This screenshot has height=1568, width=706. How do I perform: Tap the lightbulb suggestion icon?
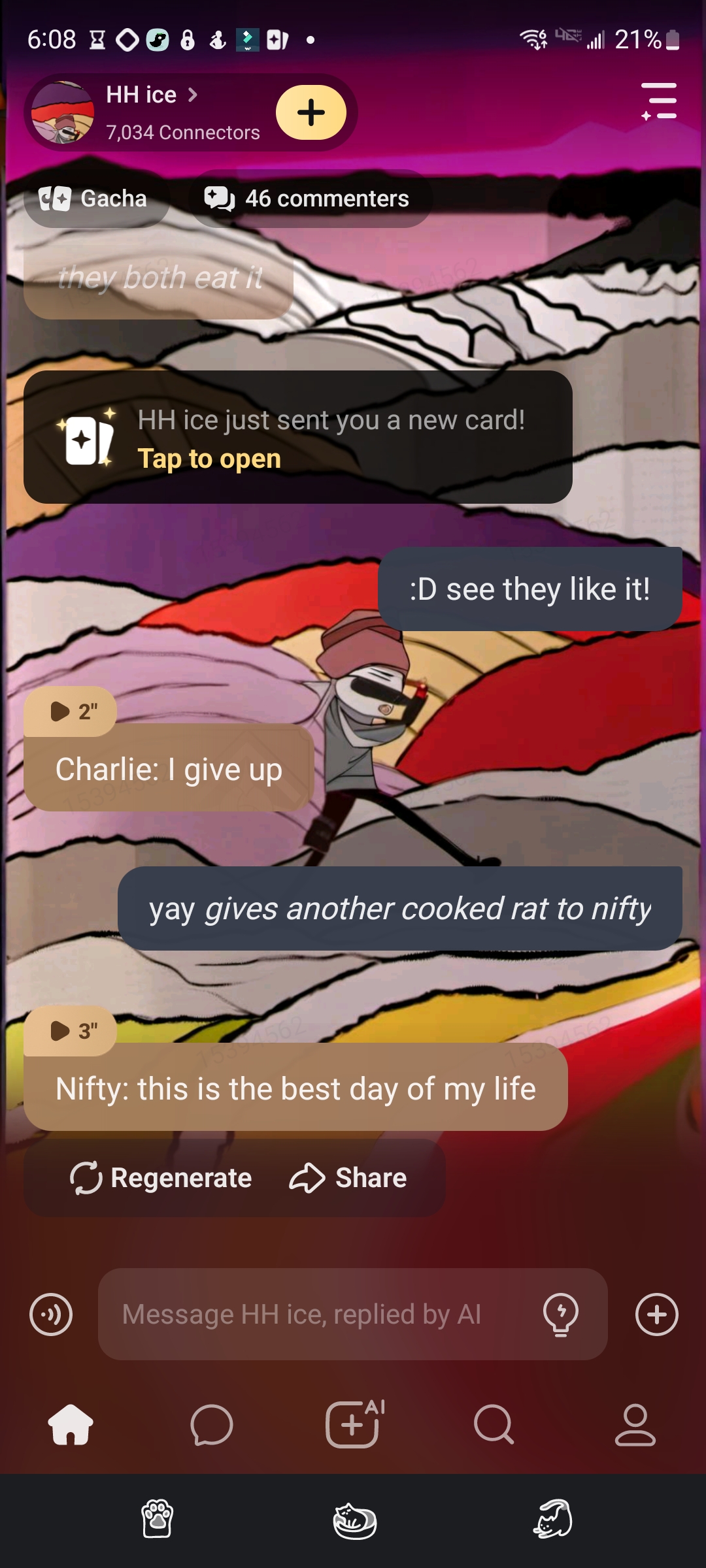(x=561, y=1315)
